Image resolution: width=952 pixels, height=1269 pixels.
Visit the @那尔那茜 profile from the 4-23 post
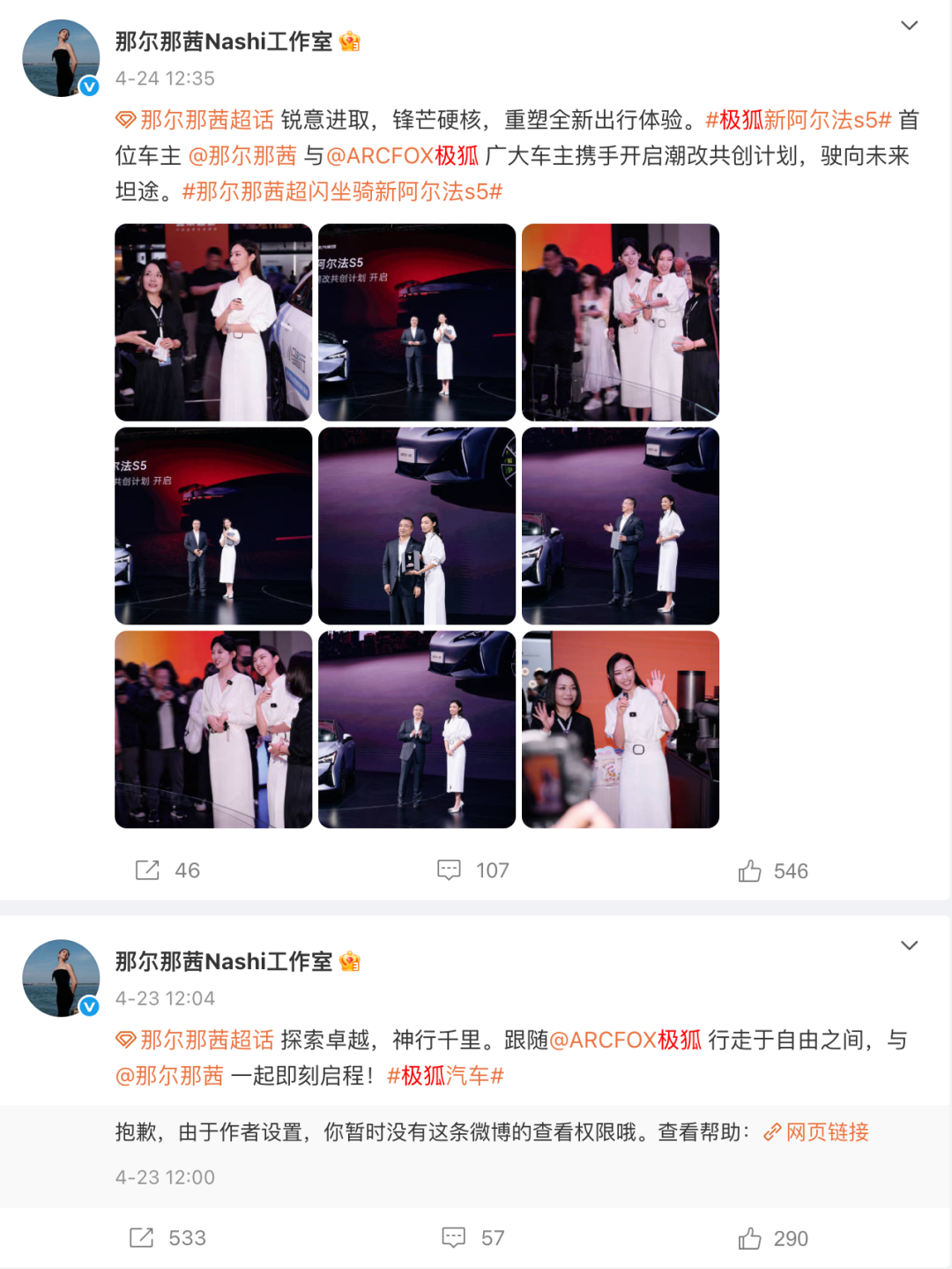point(169,1076)
